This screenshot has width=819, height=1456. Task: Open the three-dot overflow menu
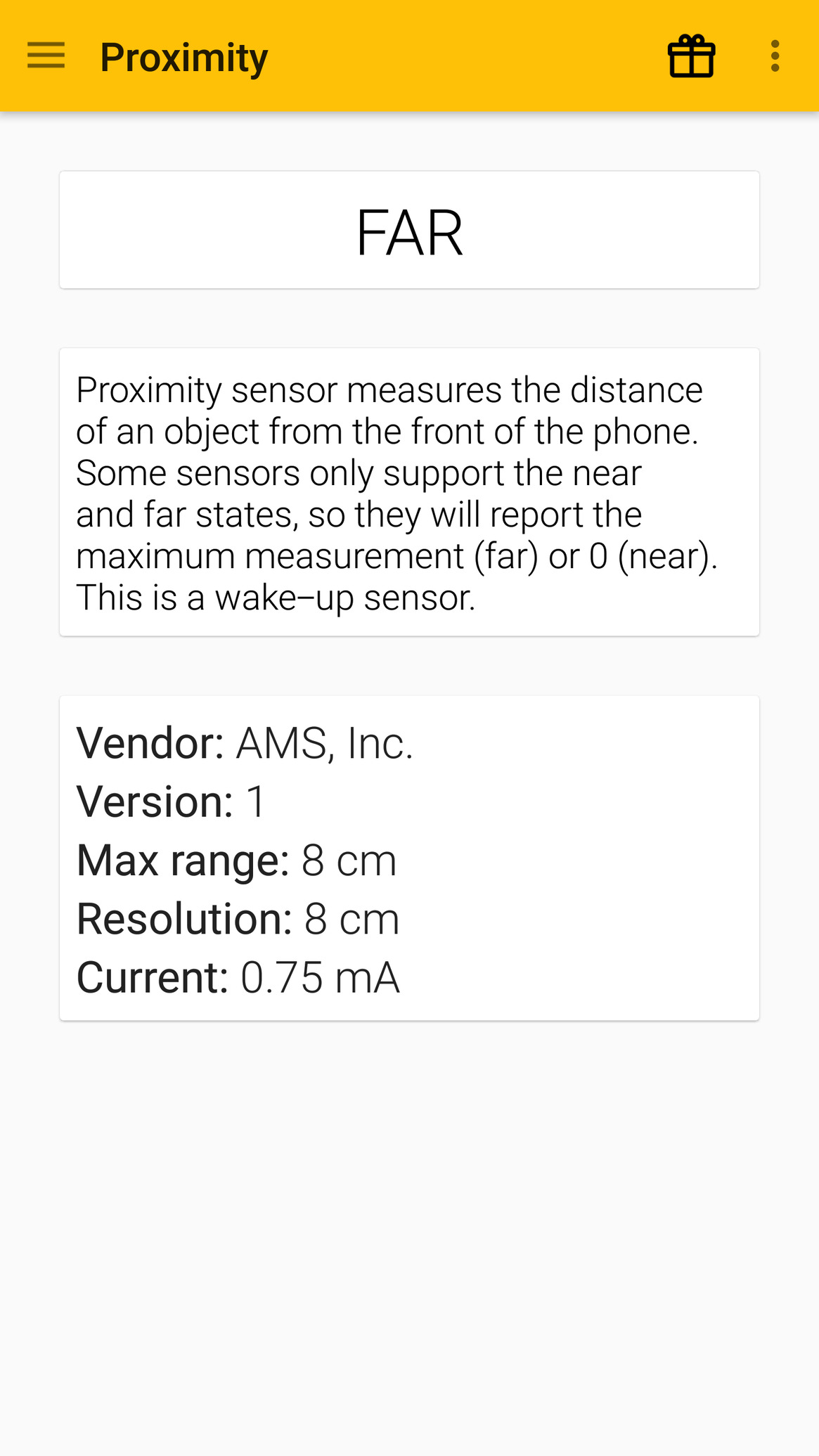775,56
